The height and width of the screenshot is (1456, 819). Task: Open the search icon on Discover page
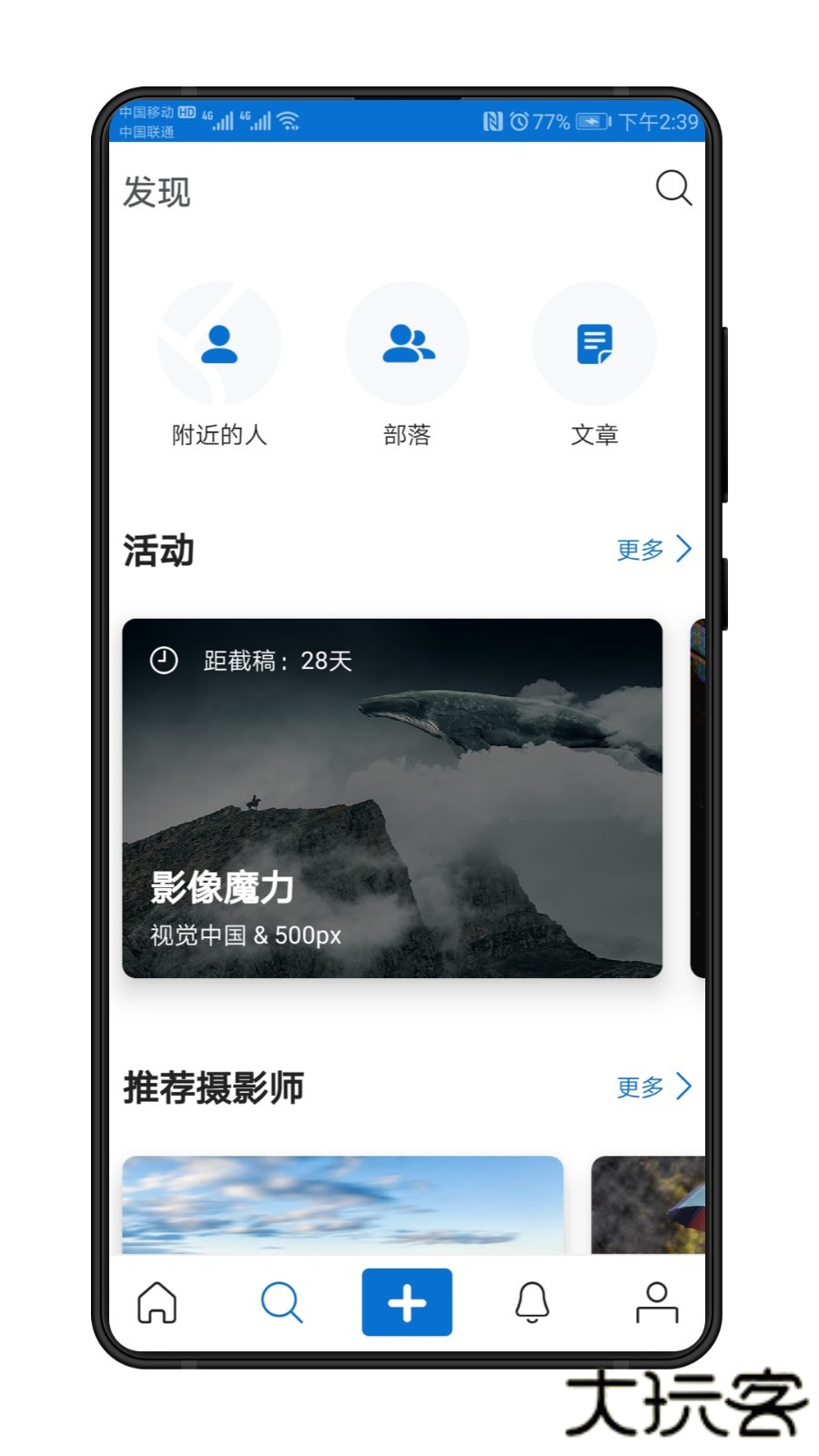[673, 189]
